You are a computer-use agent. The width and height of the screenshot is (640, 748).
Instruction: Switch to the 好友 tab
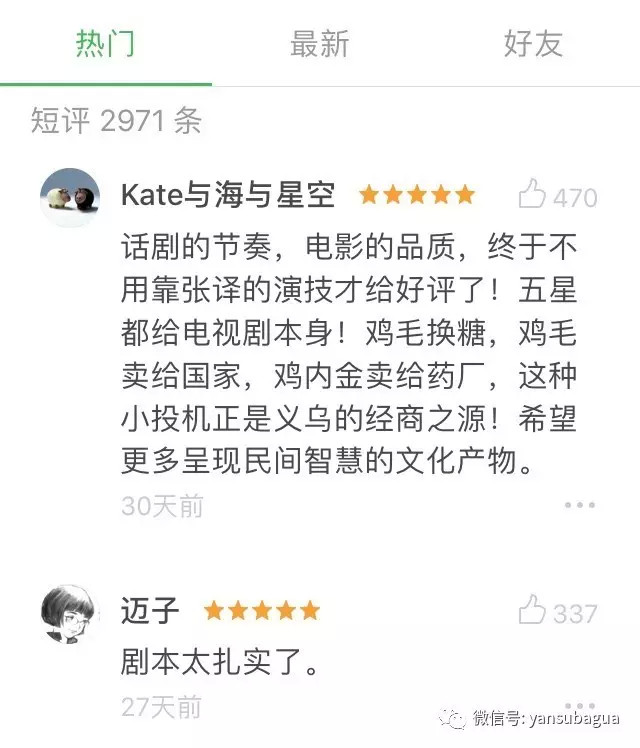pos(533,44)
